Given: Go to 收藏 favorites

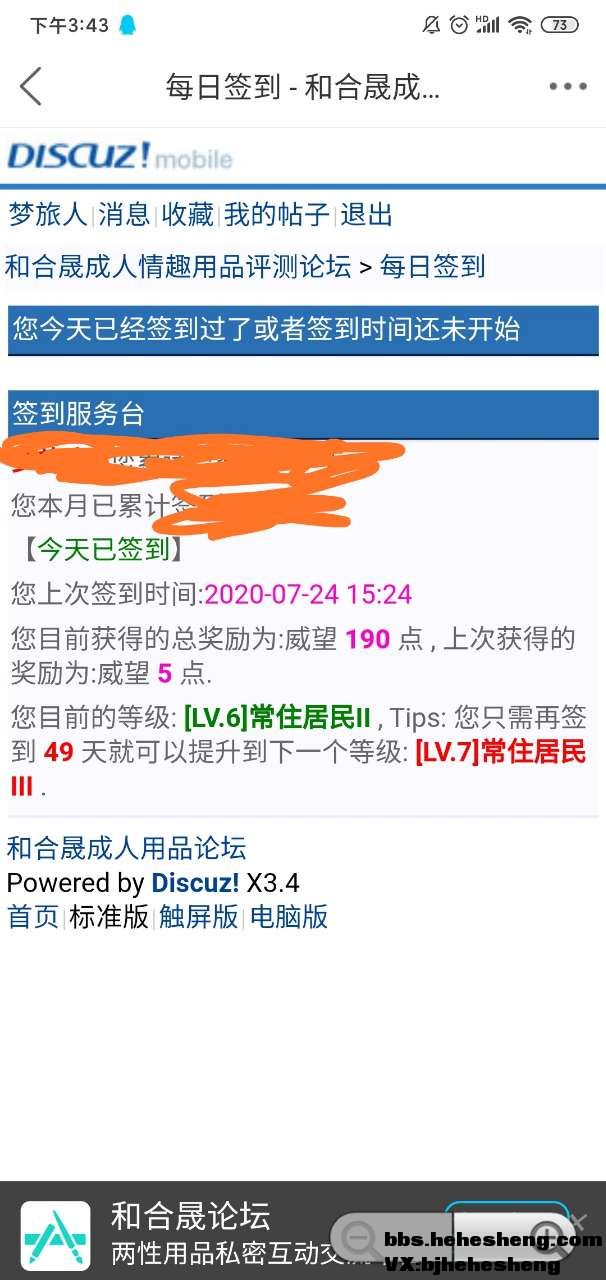Looking at the screenshot, I should tap(188, 214).
